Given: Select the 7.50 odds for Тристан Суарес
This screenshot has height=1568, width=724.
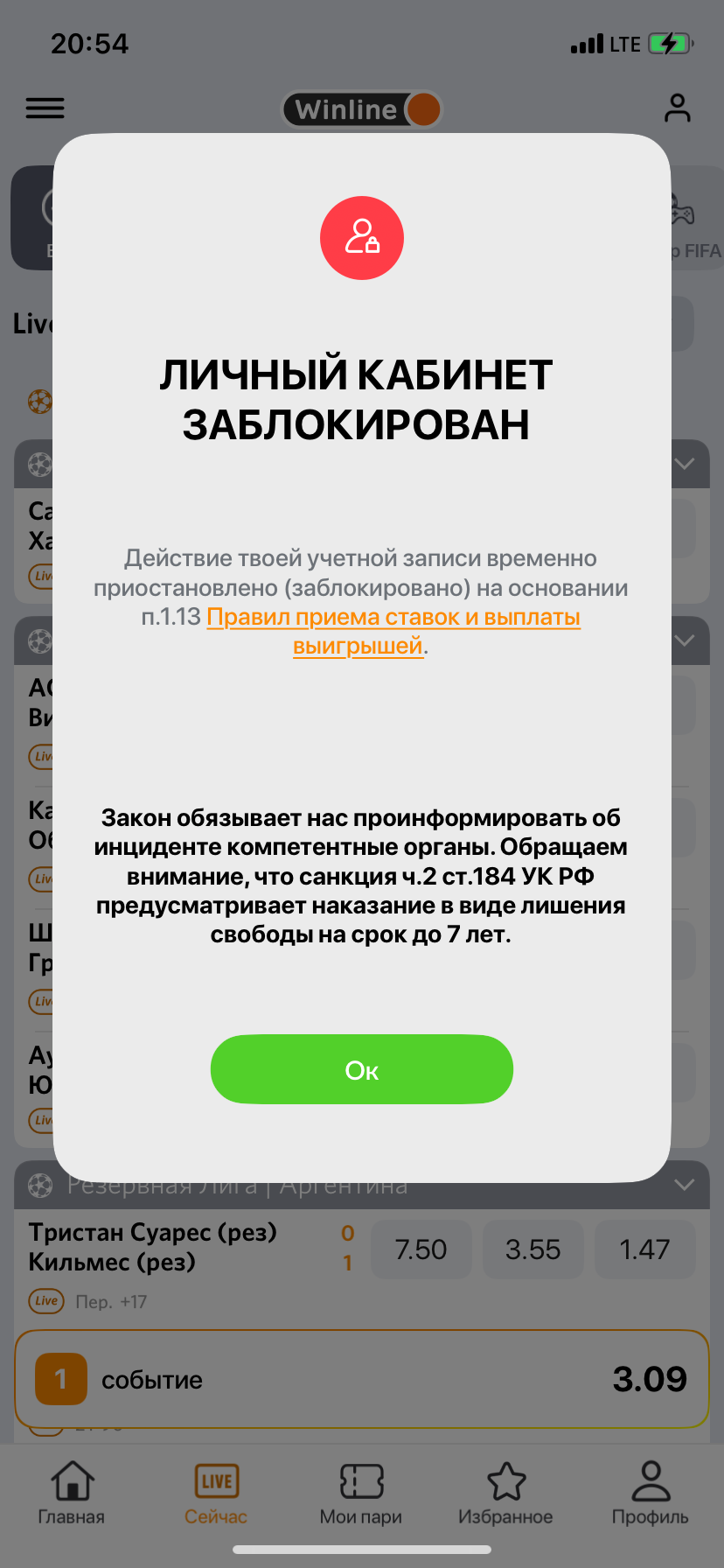Looking at the screenshot, I should coord(421,1249).
